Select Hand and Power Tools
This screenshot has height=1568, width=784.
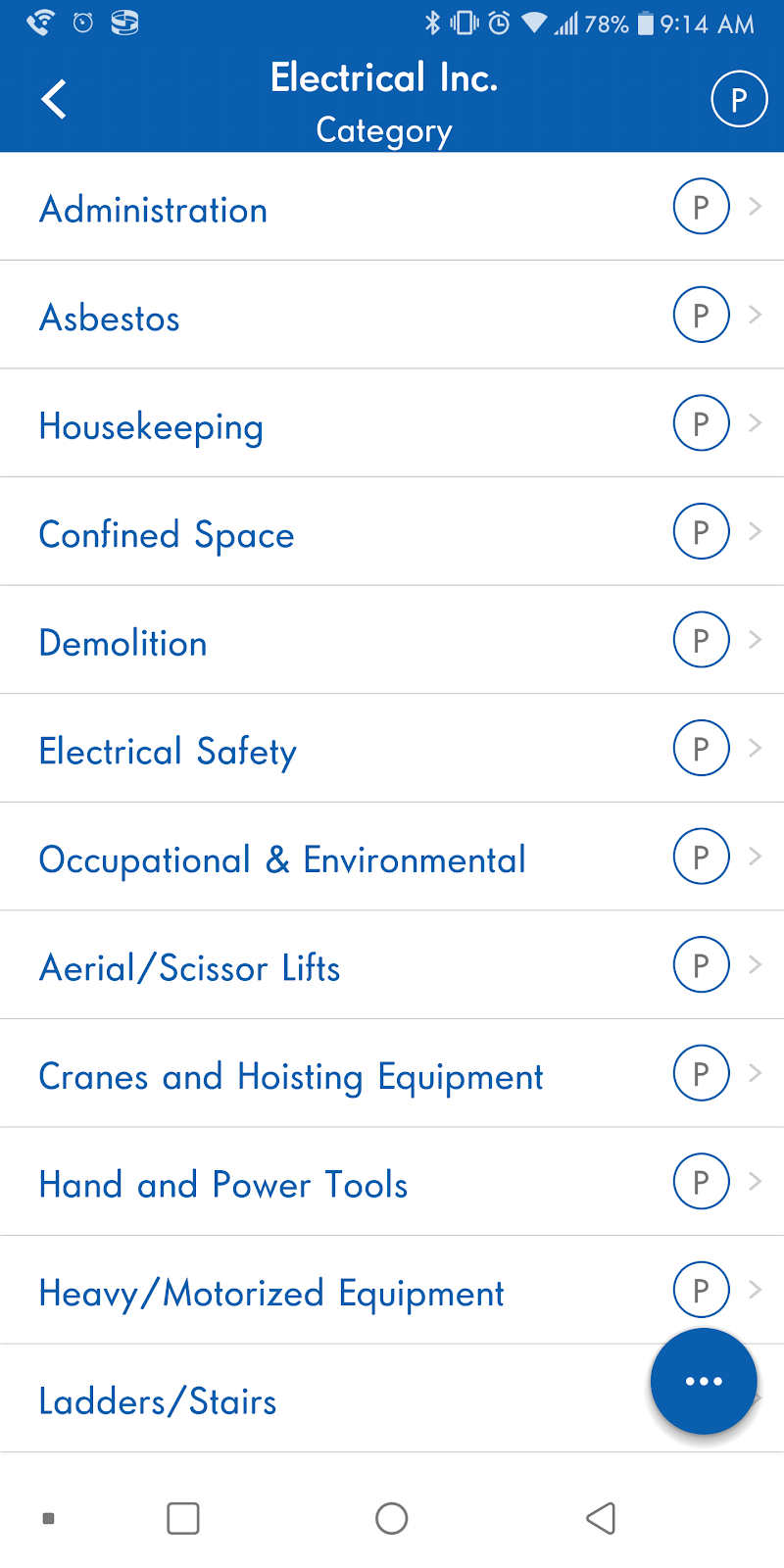tap(392, 1182)
